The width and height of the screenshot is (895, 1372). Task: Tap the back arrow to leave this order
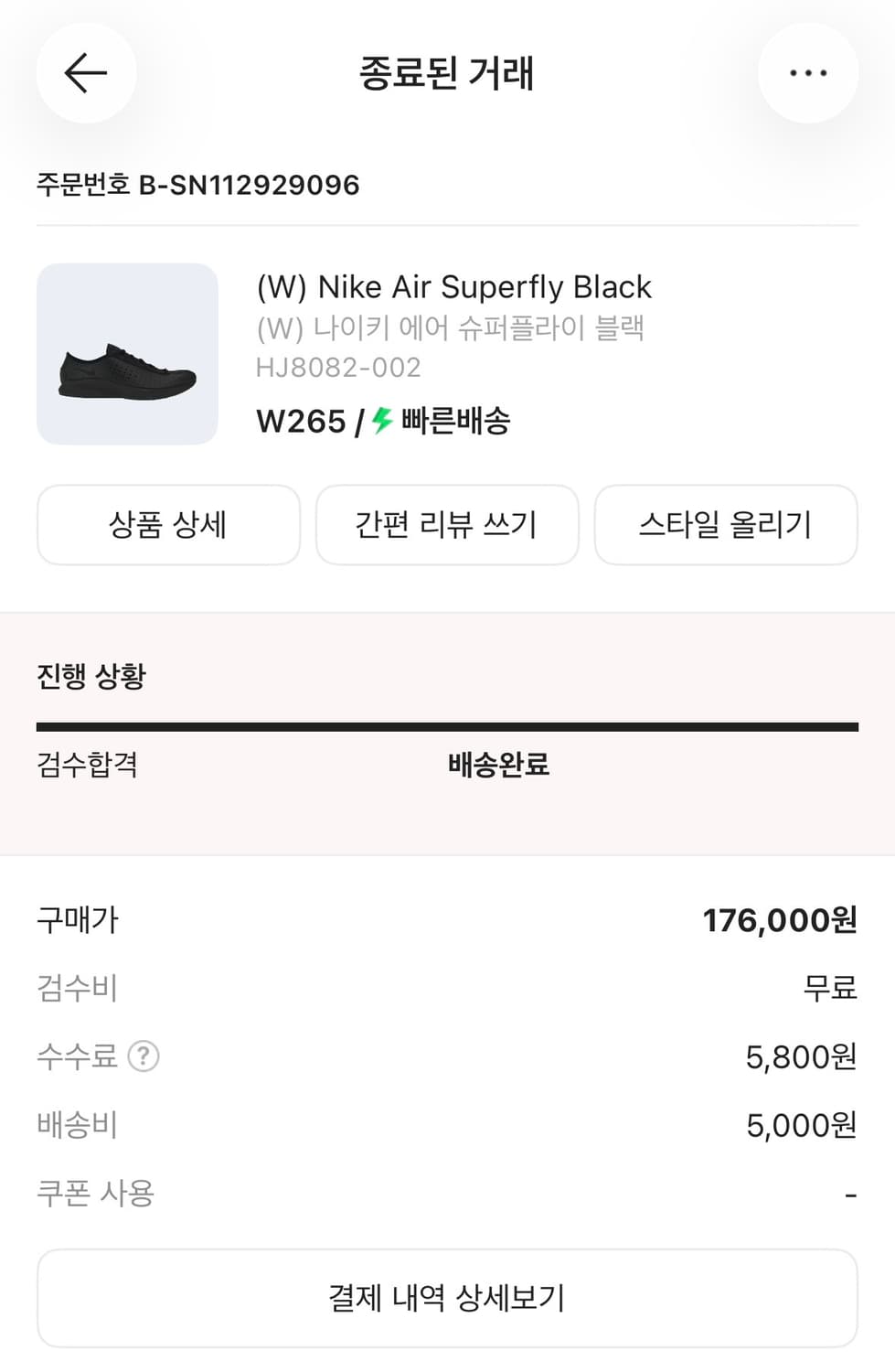[x=85, y=72]
